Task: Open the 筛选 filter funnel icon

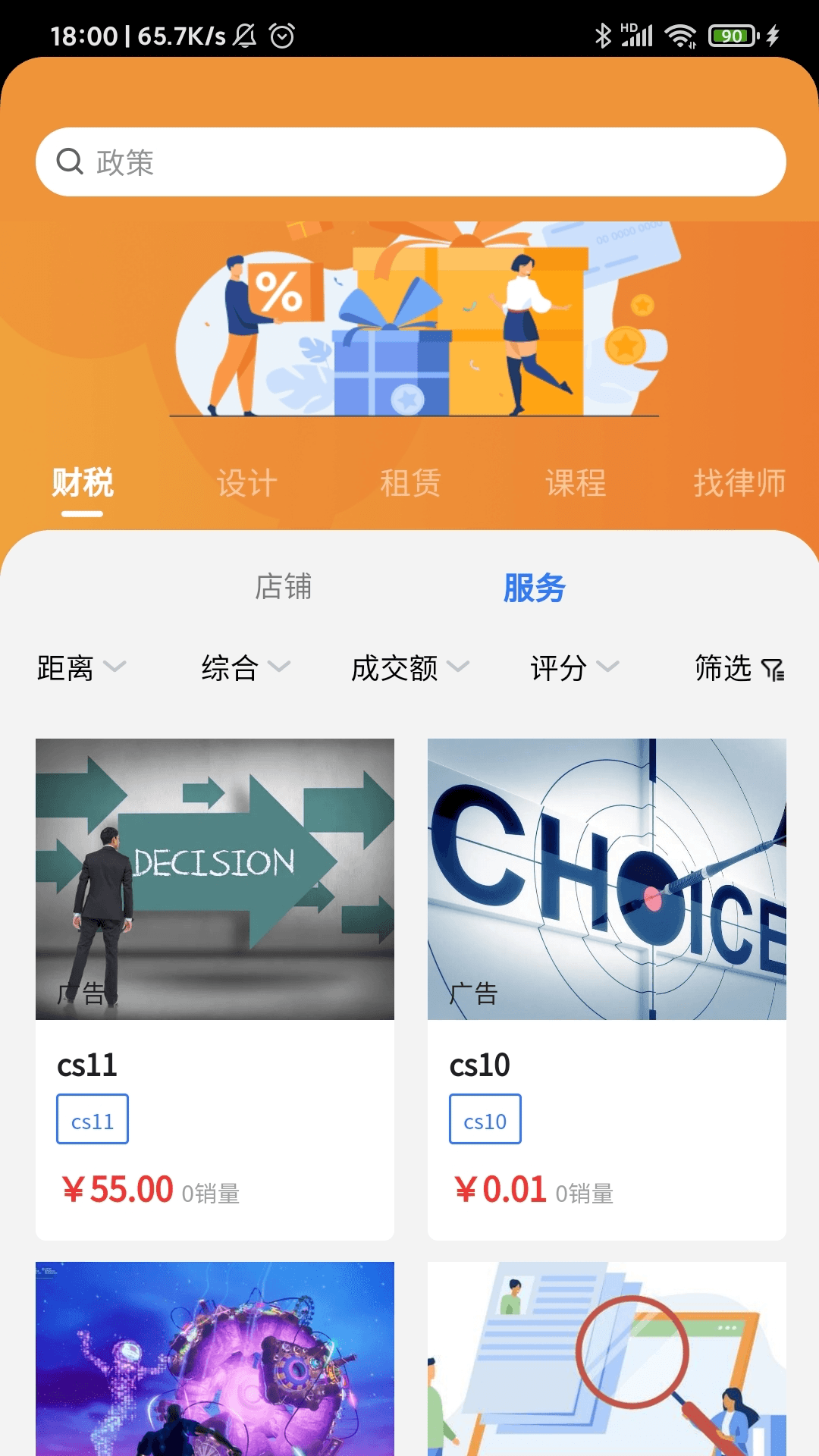Action: [773, 670]
